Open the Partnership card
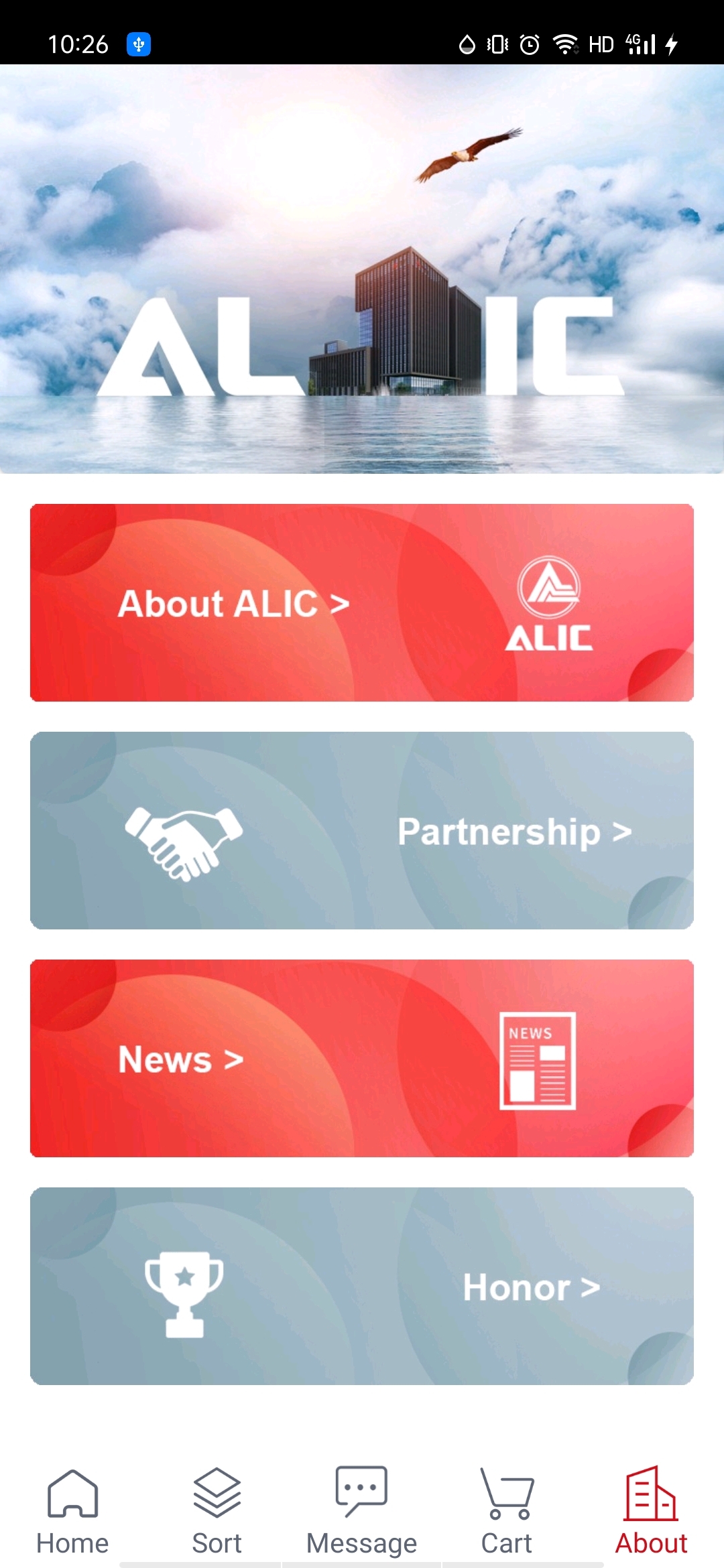Viewport: 724px width, 1568px height. [362, 831]
